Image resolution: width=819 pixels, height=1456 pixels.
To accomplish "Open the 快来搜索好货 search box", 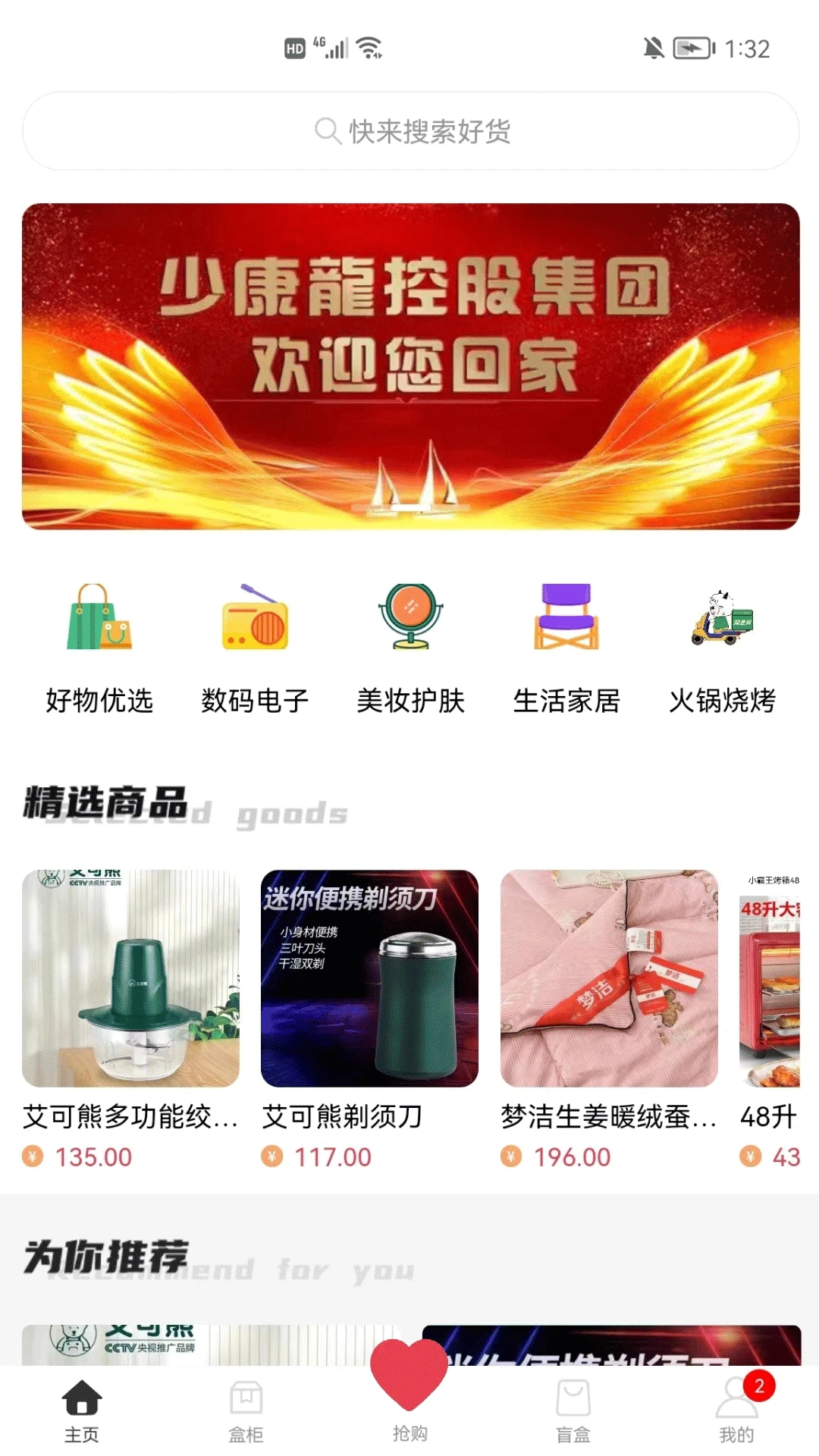I will (410, 131).
